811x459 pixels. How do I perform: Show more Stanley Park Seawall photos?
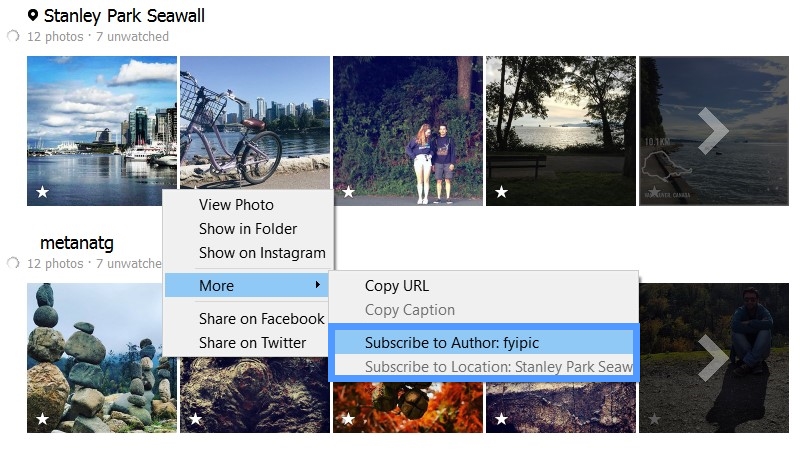713,130
